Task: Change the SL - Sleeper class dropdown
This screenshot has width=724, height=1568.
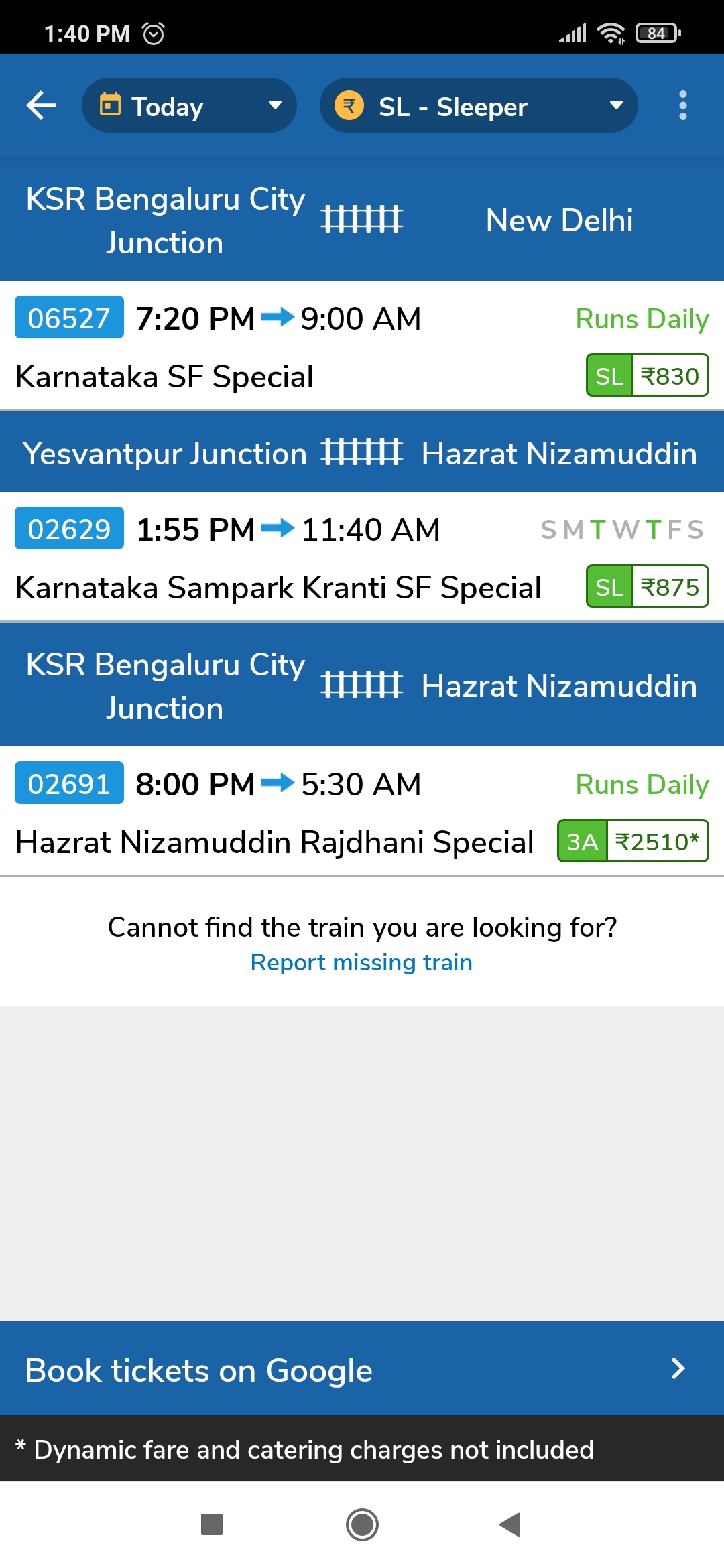Action: pyautogui.click(x=478, y=105)
